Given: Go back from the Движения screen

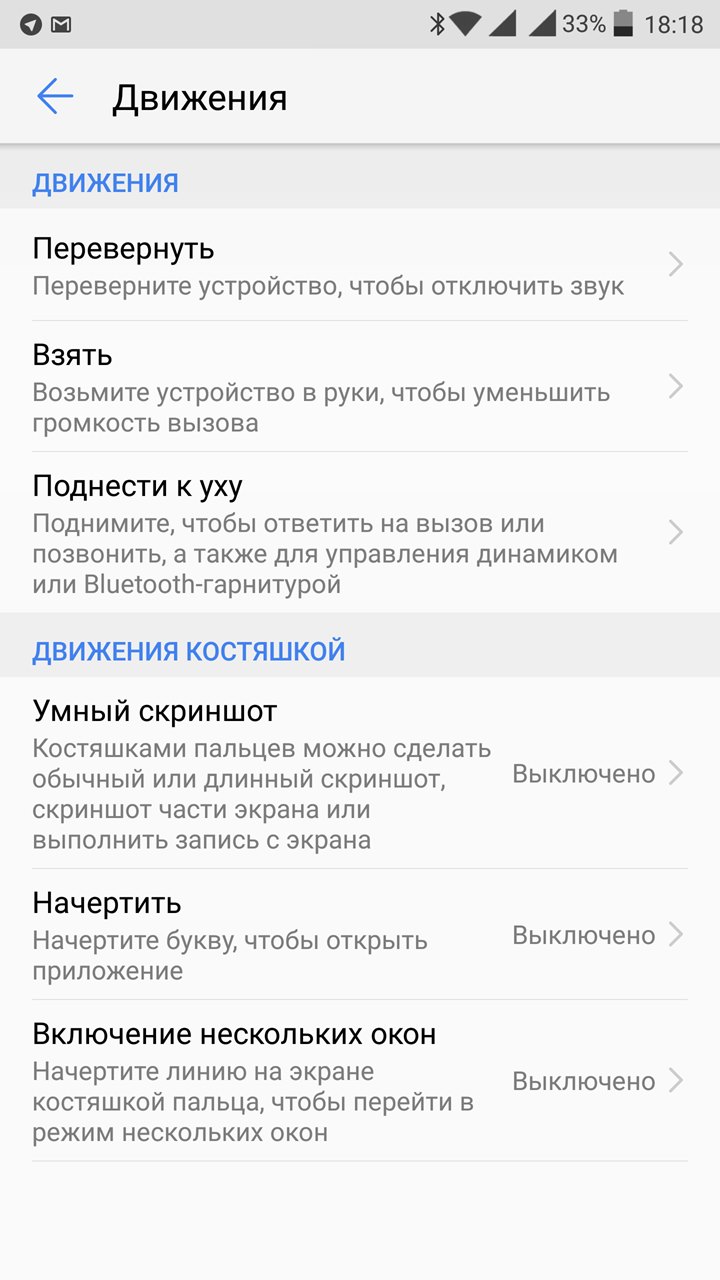Looking at the screenshot, I should pos(55,97).
